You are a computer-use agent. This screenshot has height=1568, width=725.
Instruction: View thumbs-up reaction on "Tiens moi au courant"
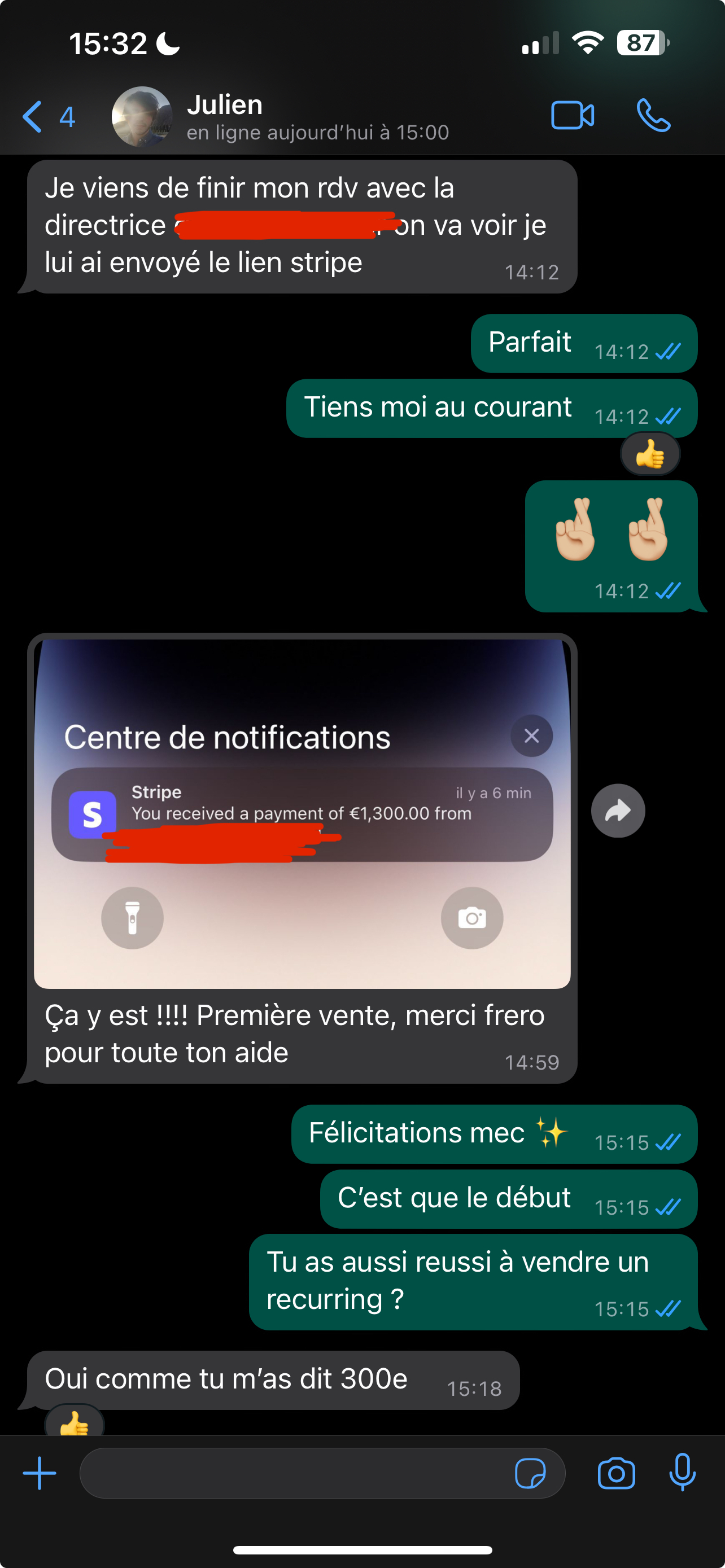pos(649,454)
